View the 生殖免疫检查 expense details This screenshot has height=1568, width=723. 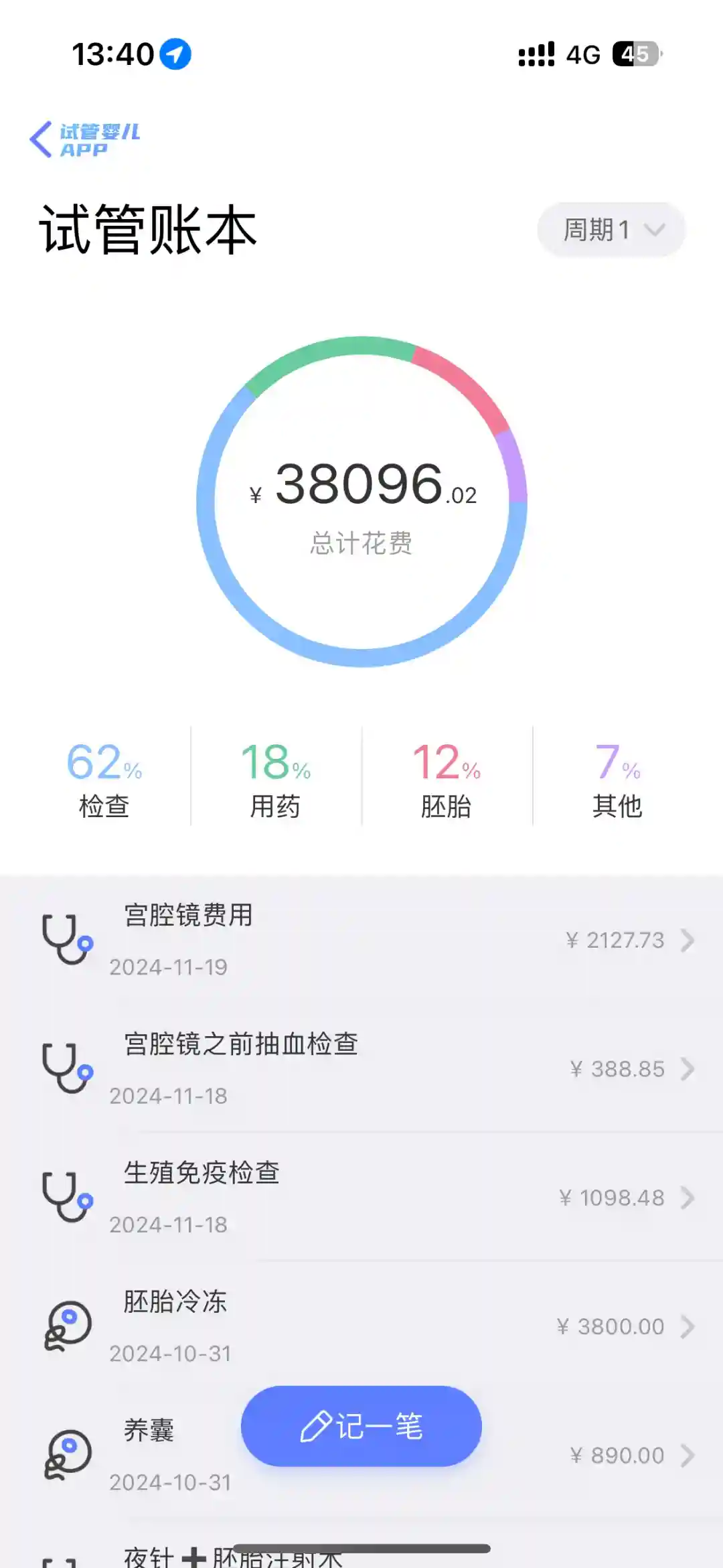pos(361,1198)
